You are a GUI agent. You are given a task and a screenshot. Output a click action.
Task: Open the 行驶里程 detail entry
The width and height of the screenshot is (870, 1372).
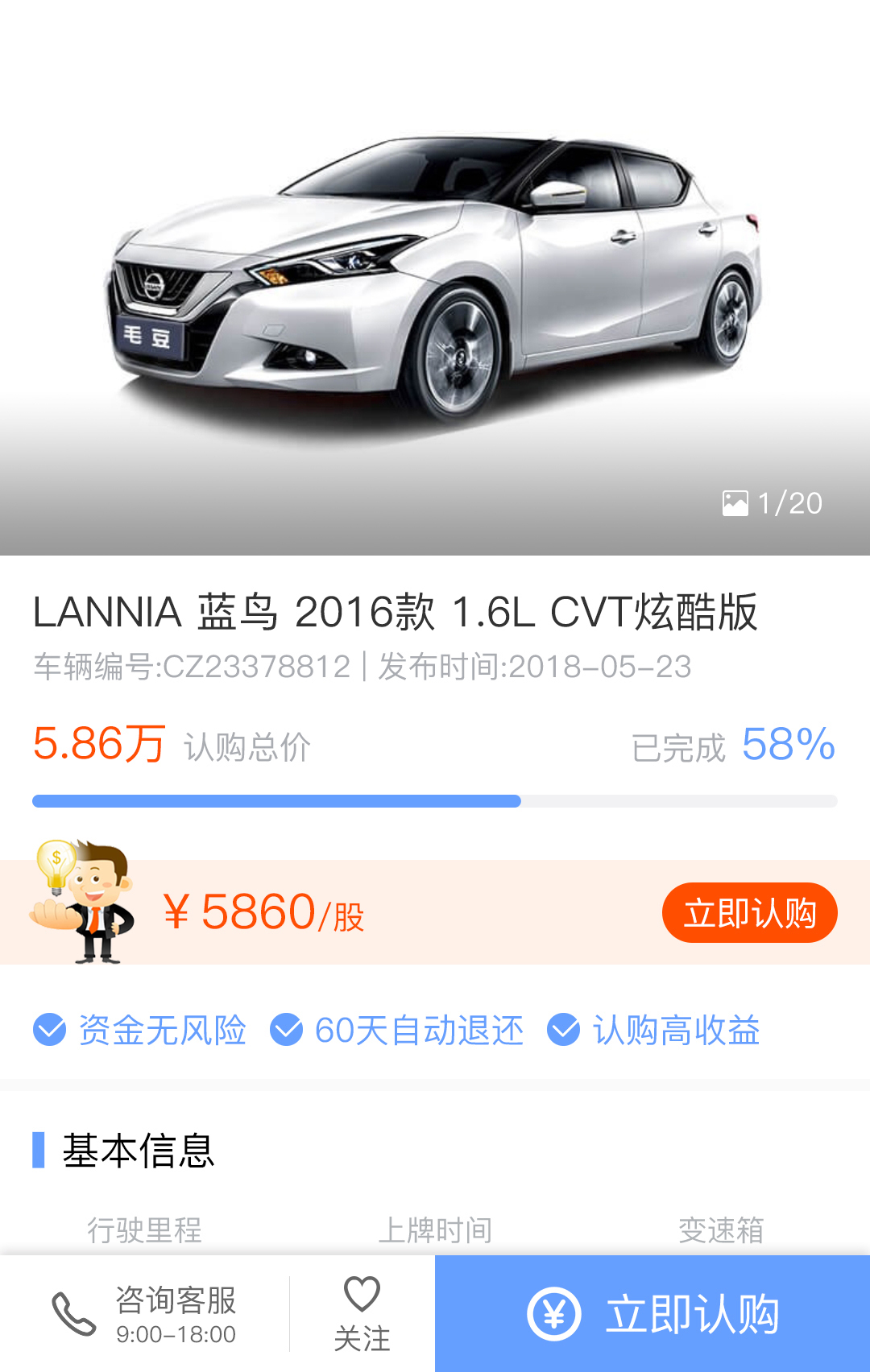pyautogui.click(x=147, y=1229)
